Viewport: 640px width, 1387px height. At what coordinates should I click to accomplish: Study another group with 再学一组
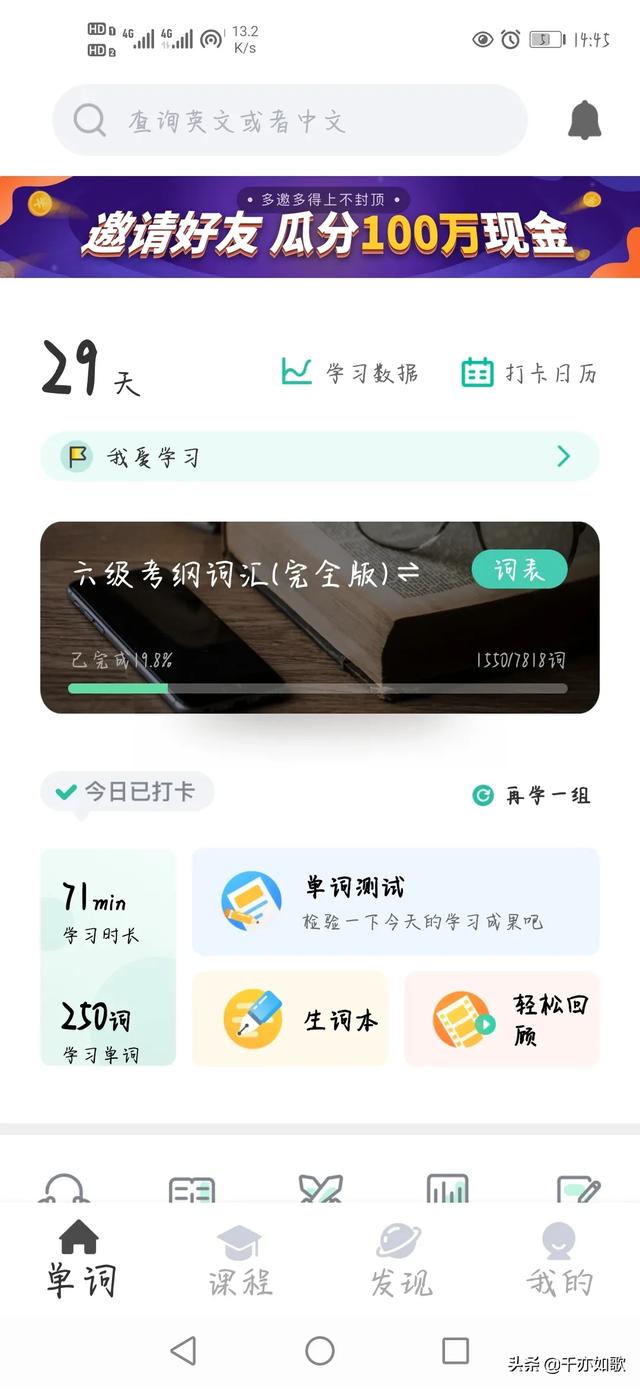pos(531,795)
